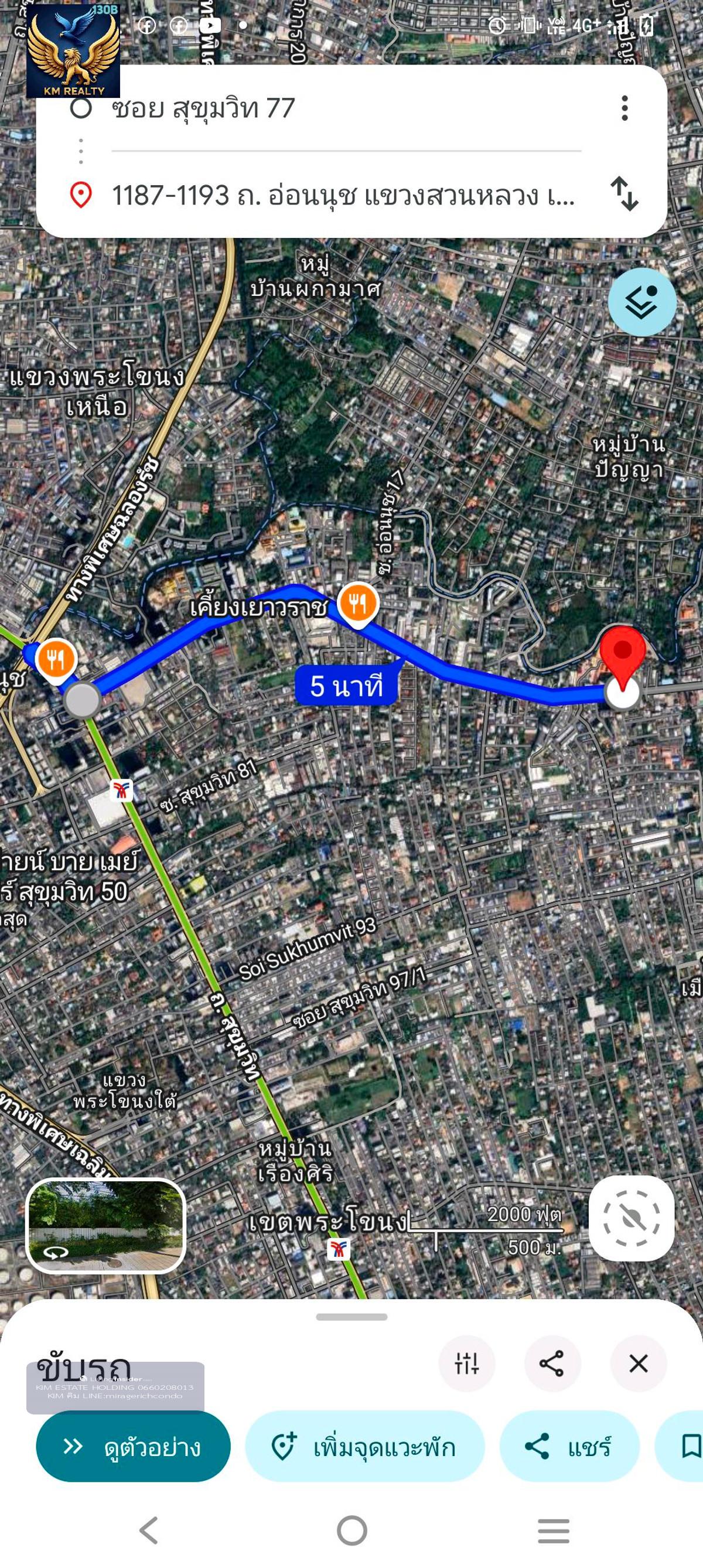Close the directions panel
The width and height of the screenshot is (703, 1568).
click(638, 1364)
